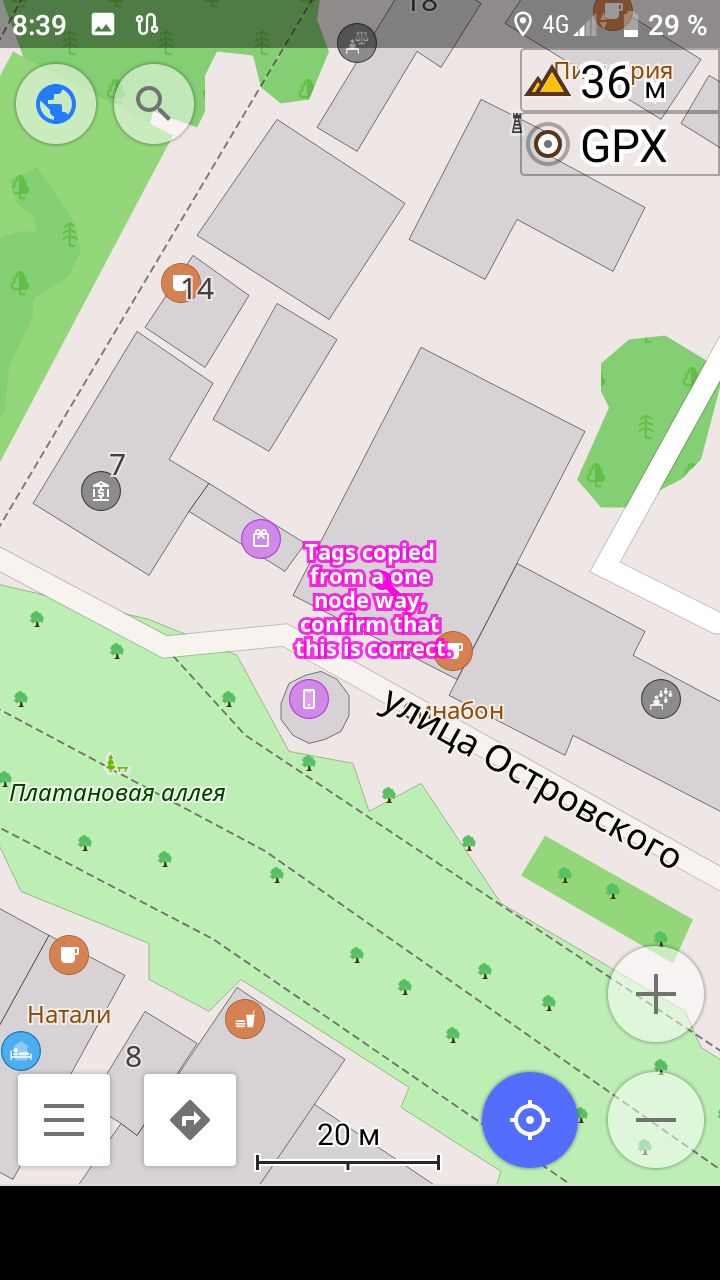This screenshot has height=1280, width=720.
Task: Open the cafe marker above Натали
Action: [x=69, y=955]
